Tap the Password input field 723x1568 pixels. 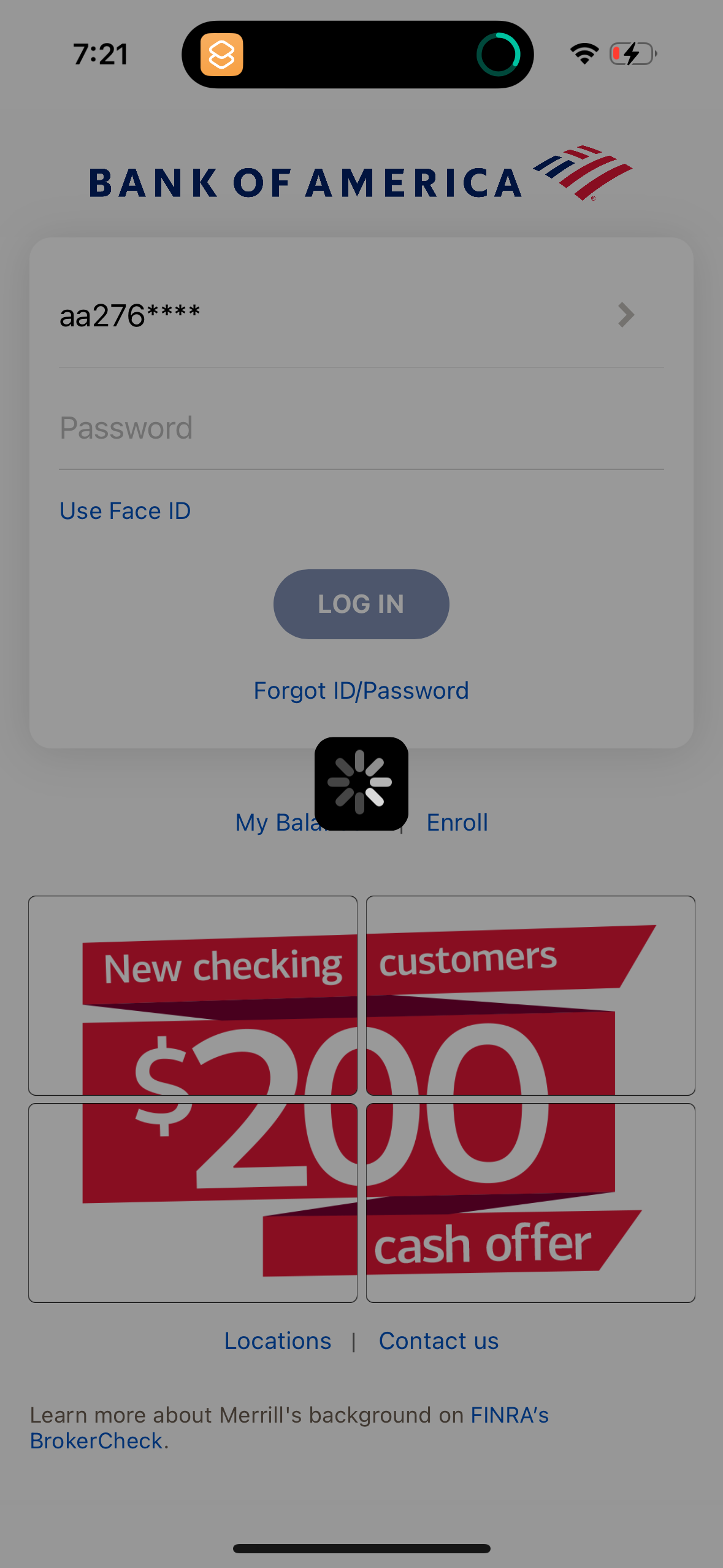point(245,428)
